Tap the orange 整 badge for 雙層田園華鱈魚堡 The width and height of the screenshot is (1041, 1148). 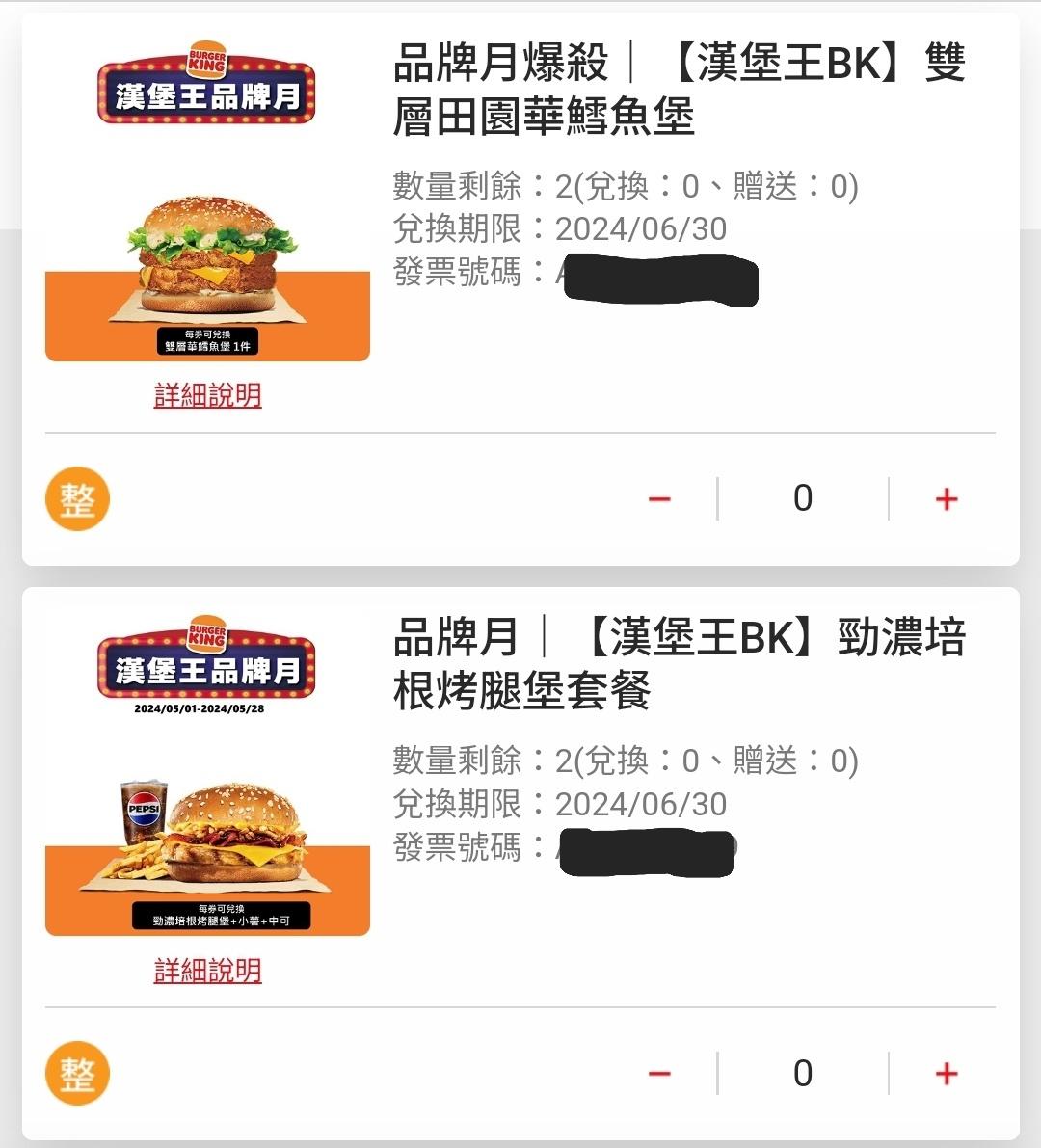78,499
